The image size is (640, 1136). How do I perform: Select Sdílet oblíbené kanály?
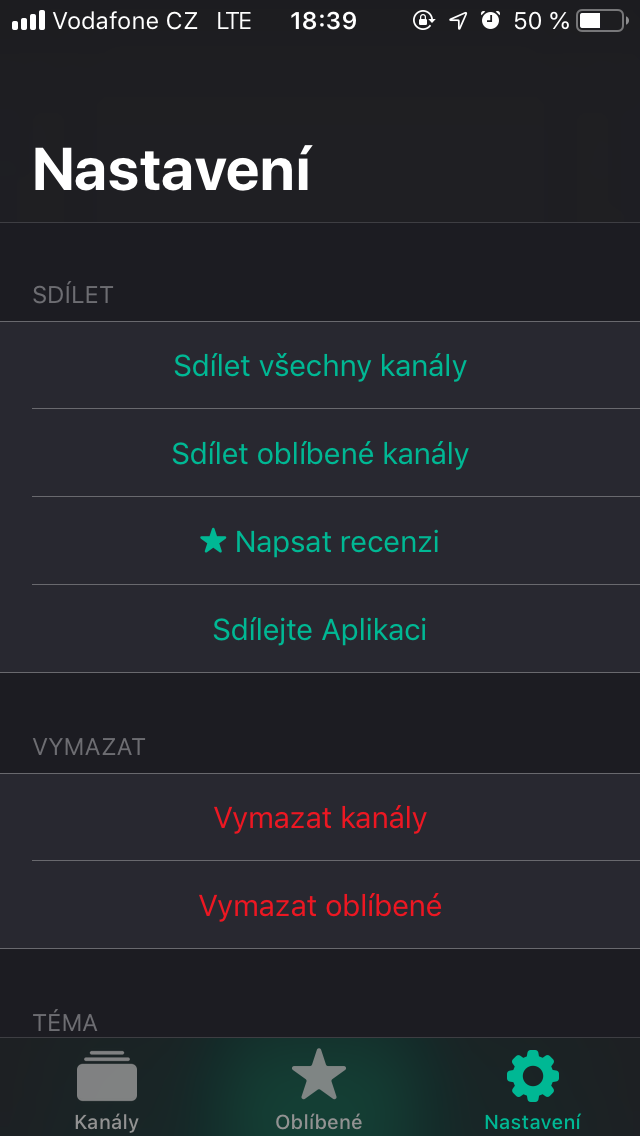(320, 454)
